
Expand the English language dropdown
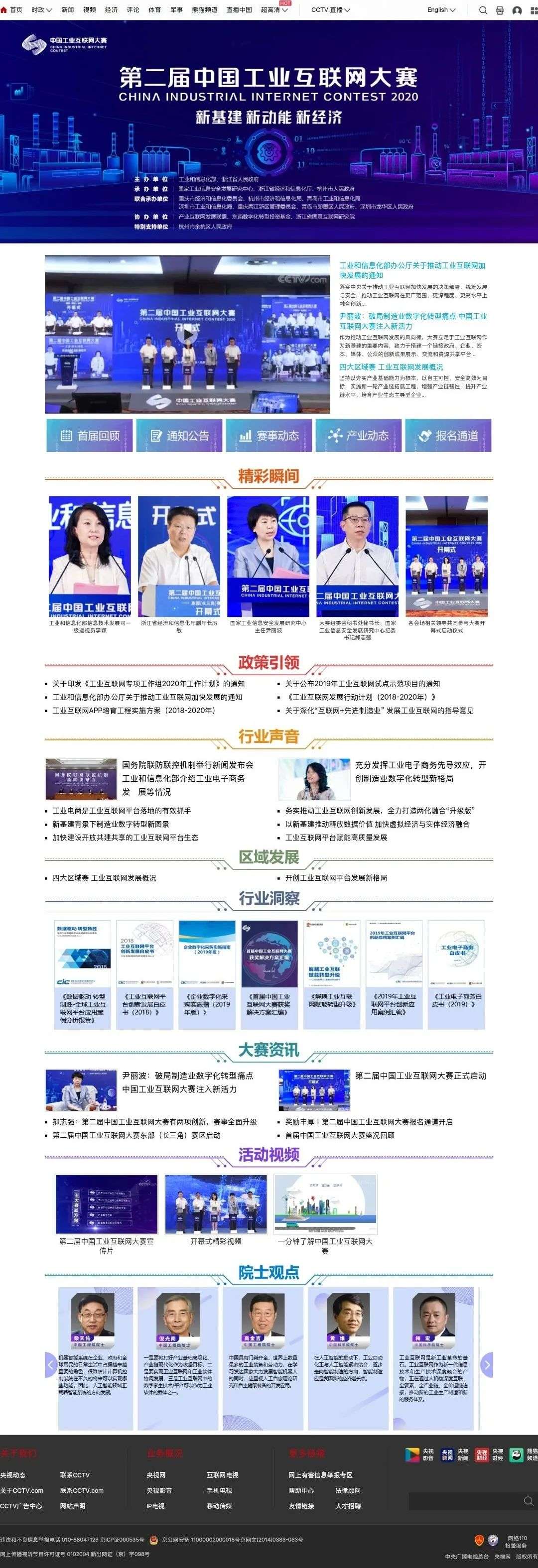[441, 10]
